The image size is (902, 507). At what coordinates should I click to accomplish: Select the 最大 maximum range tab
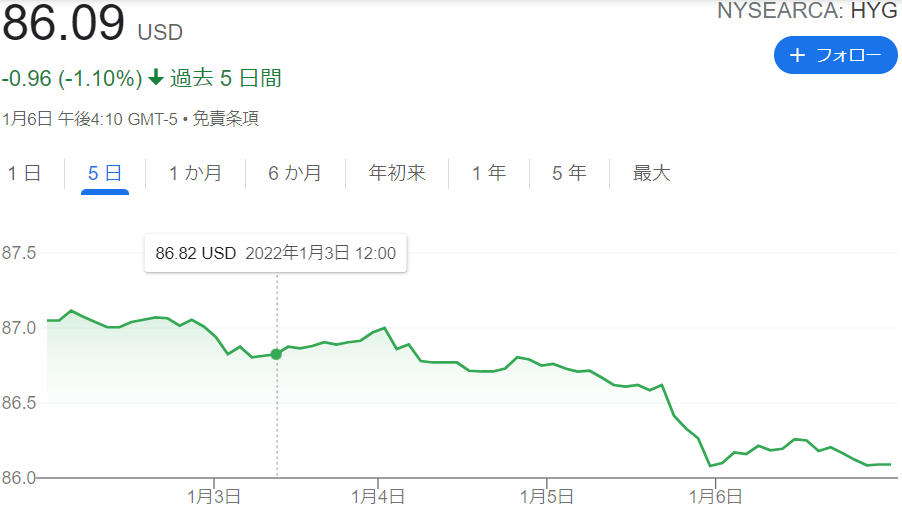point(651,173)
